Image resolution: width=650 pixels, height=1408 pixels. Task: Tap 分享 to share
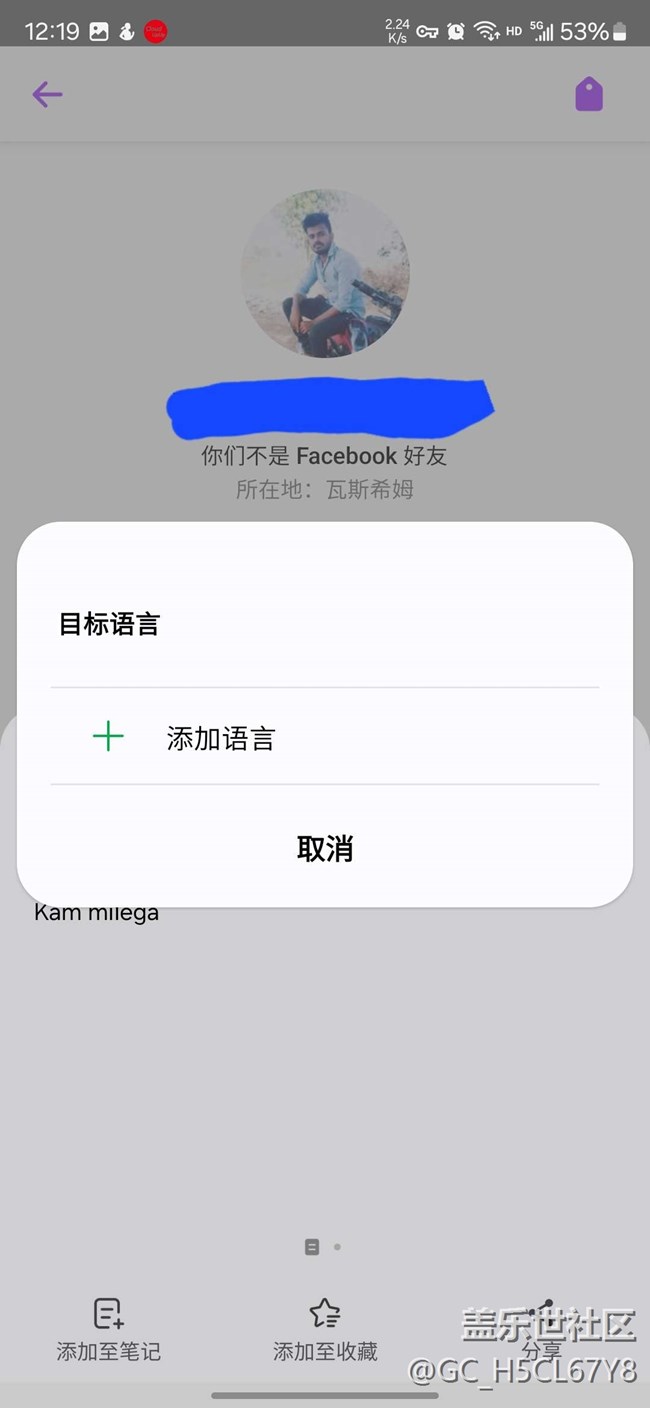point(541,1331)
